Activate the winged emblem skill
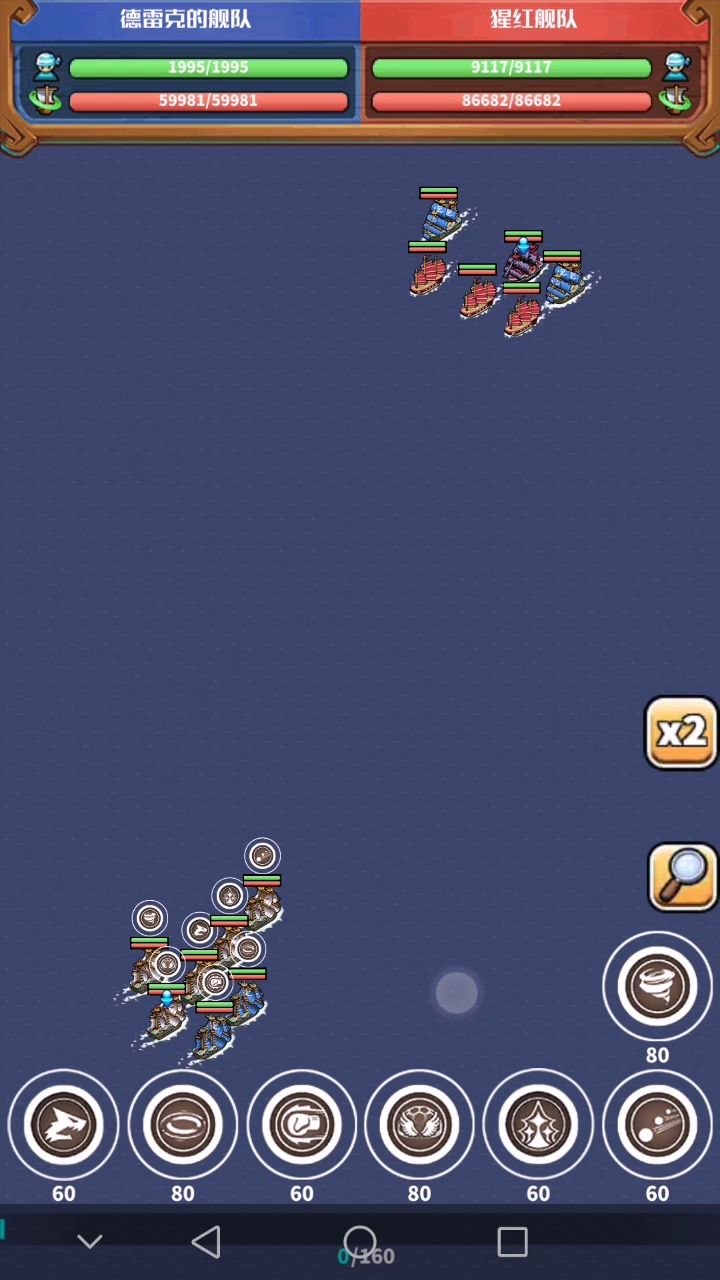 pyautogui.click(x=419, y=1124)
